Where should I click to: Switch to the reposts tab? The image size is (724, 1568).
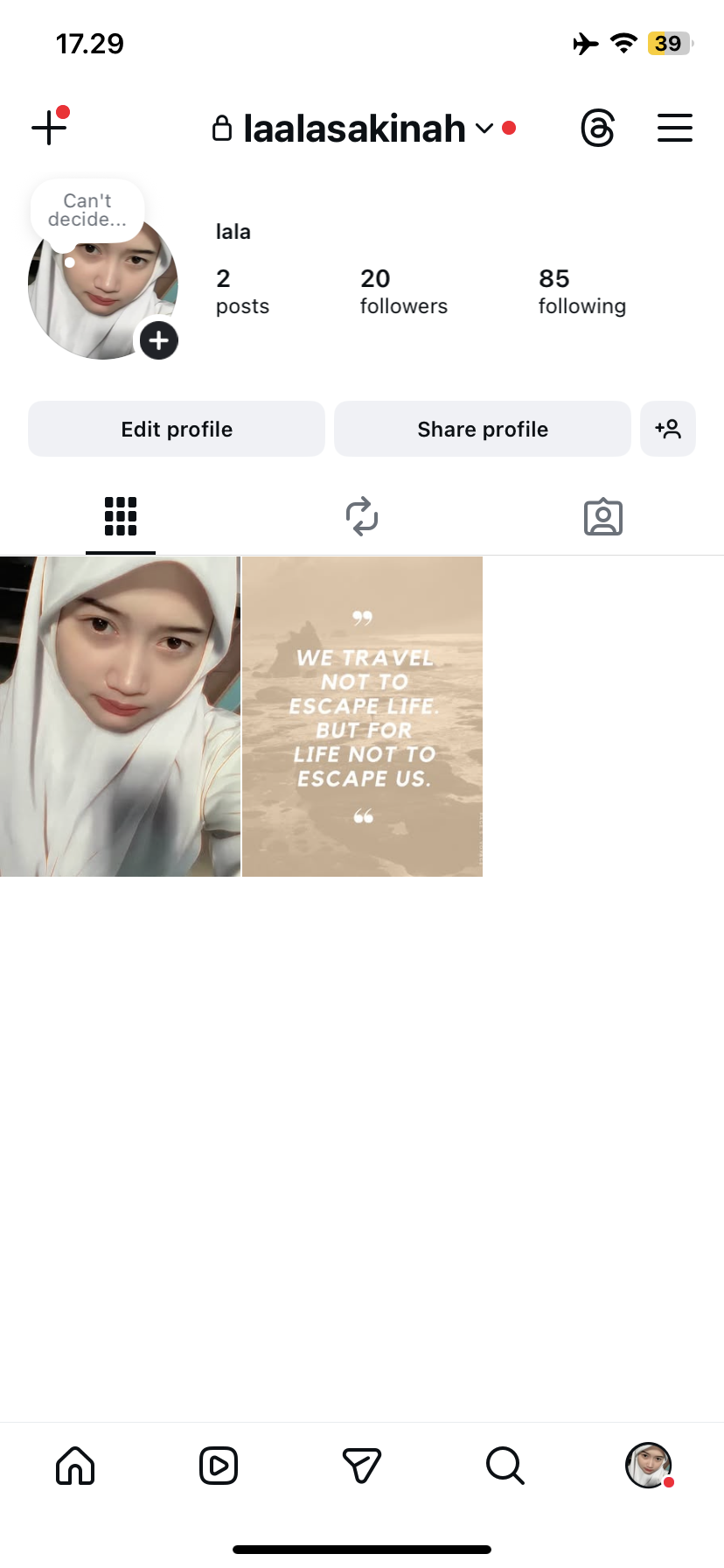pyautogui.click(x=362, y=516)
